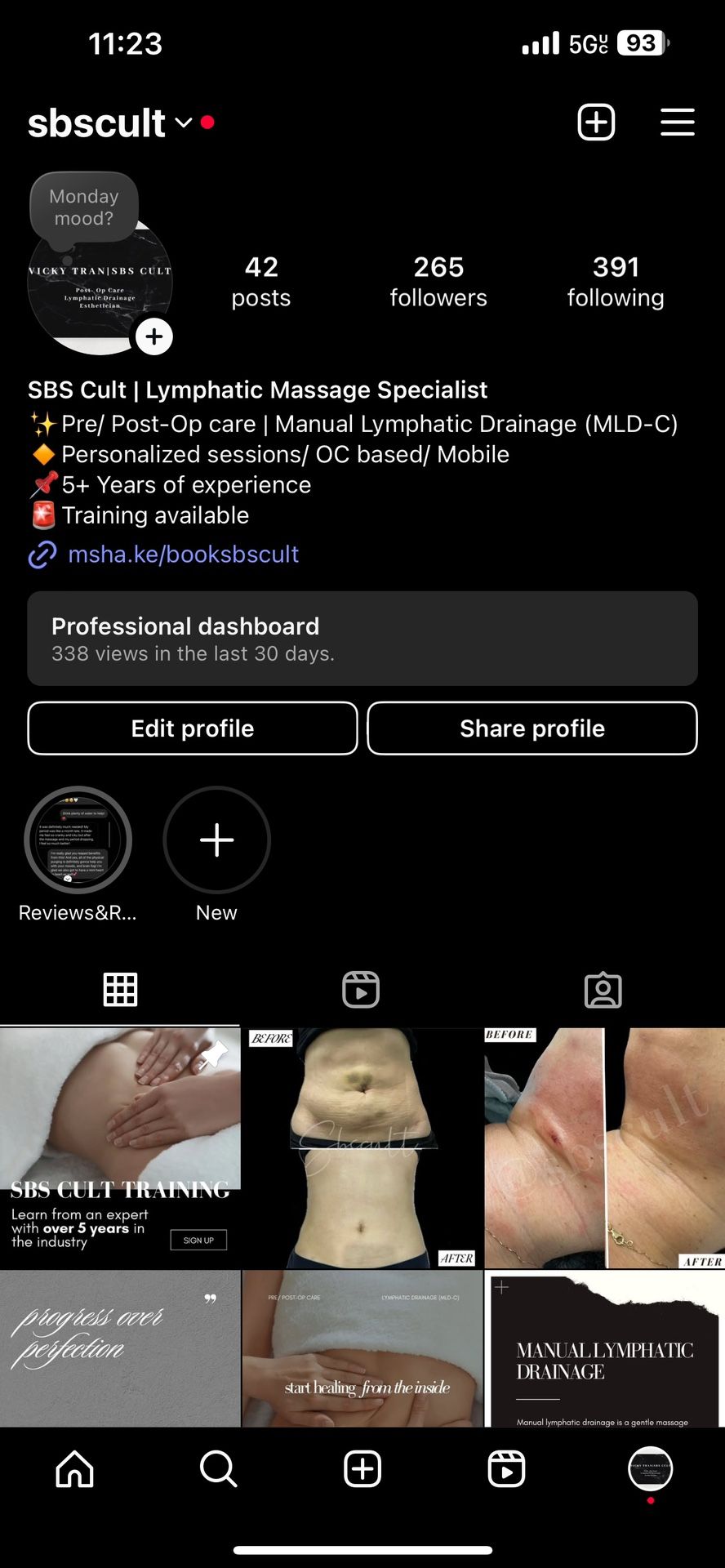
Task: Open the msha.ke/booksbscult link
Action: [x=183, y=555]
